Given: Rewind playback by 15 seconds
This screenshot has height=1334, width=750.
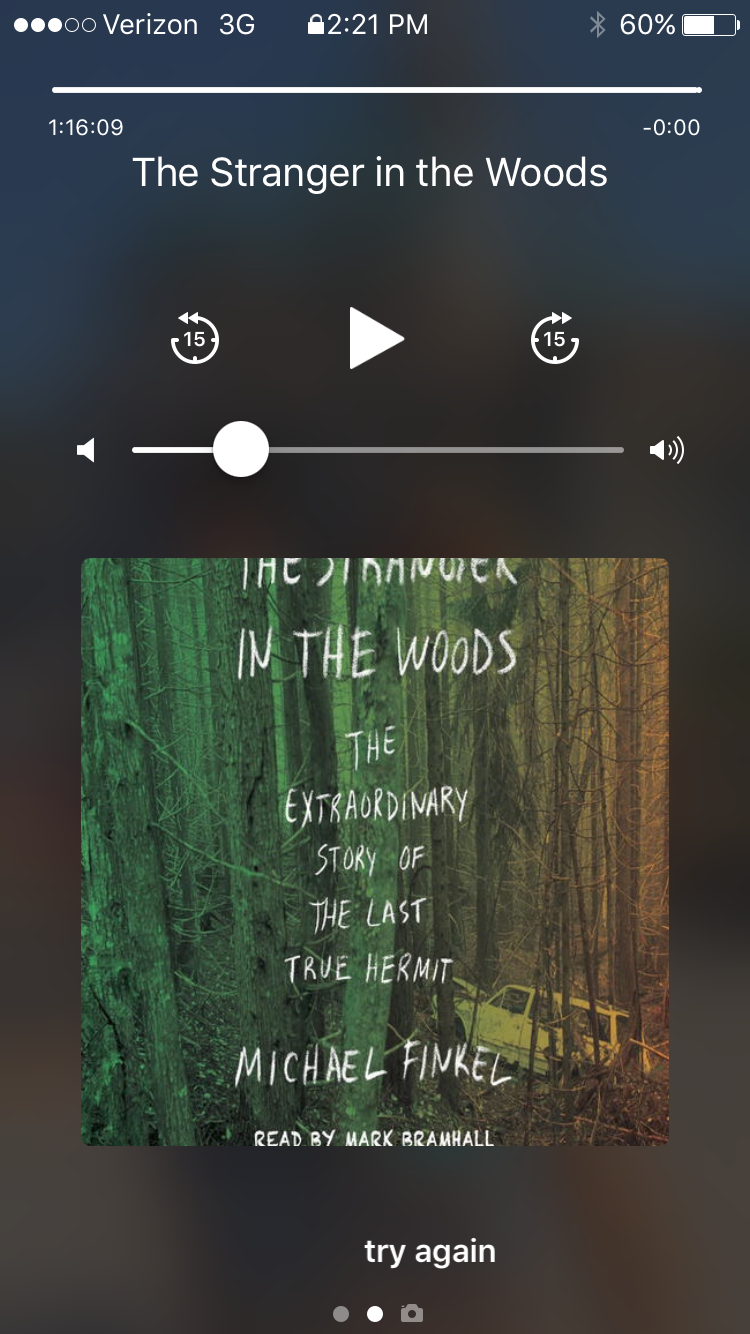Looking at the screenshot, I should pos(194,339).
